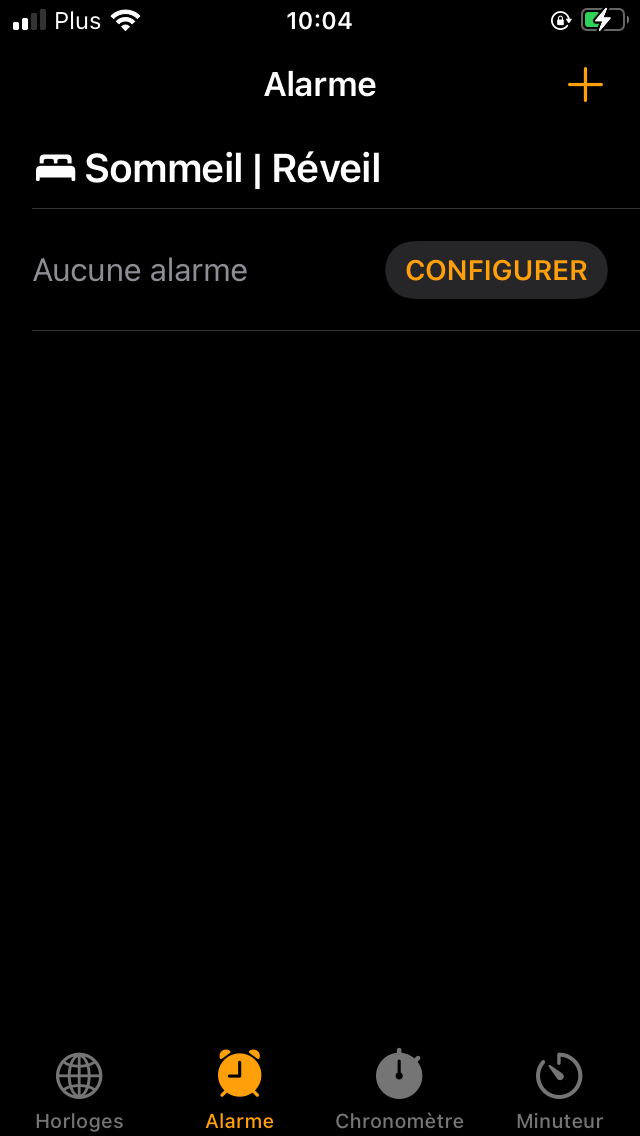Open the Chronomètre tab

tap(399, 1090)
